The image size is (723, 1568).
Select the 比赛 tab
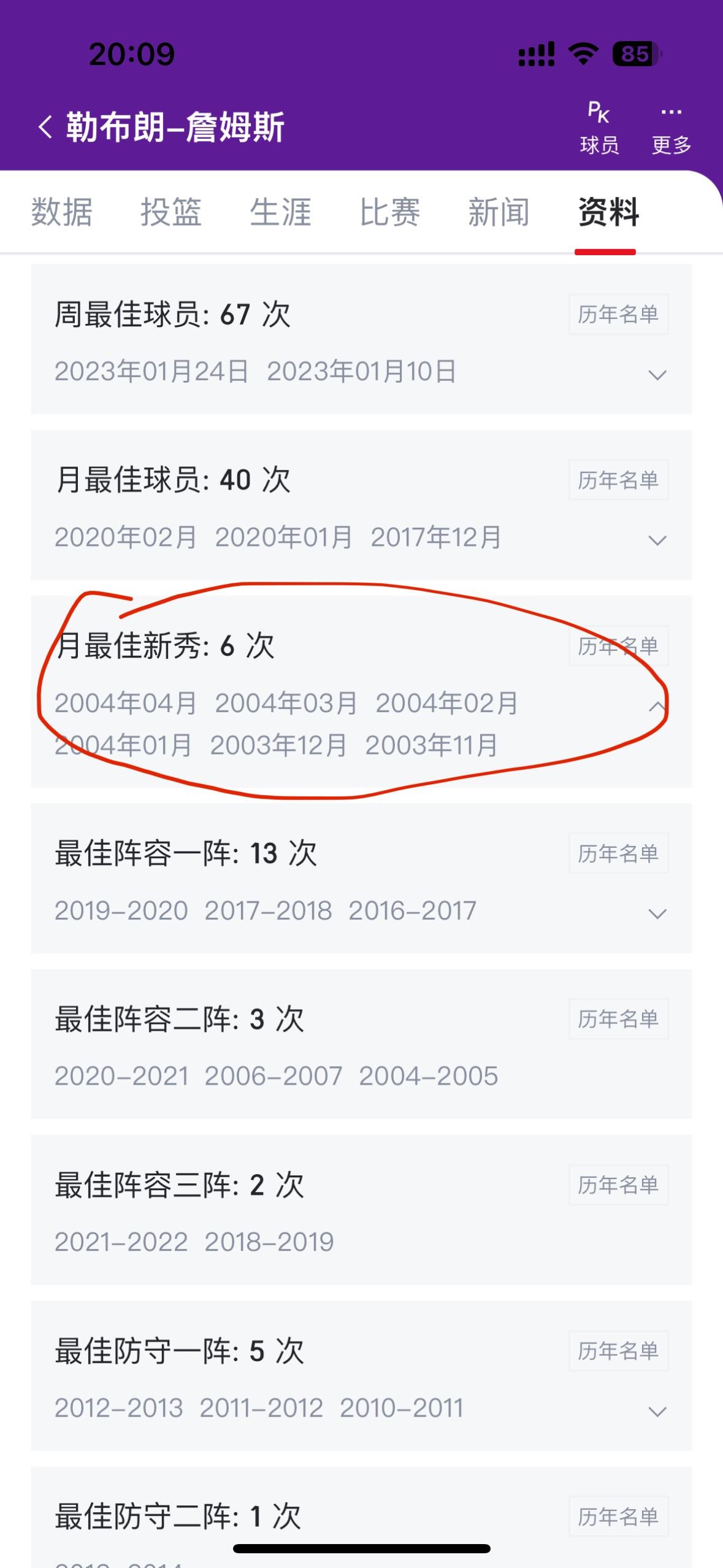pos(389,212)
